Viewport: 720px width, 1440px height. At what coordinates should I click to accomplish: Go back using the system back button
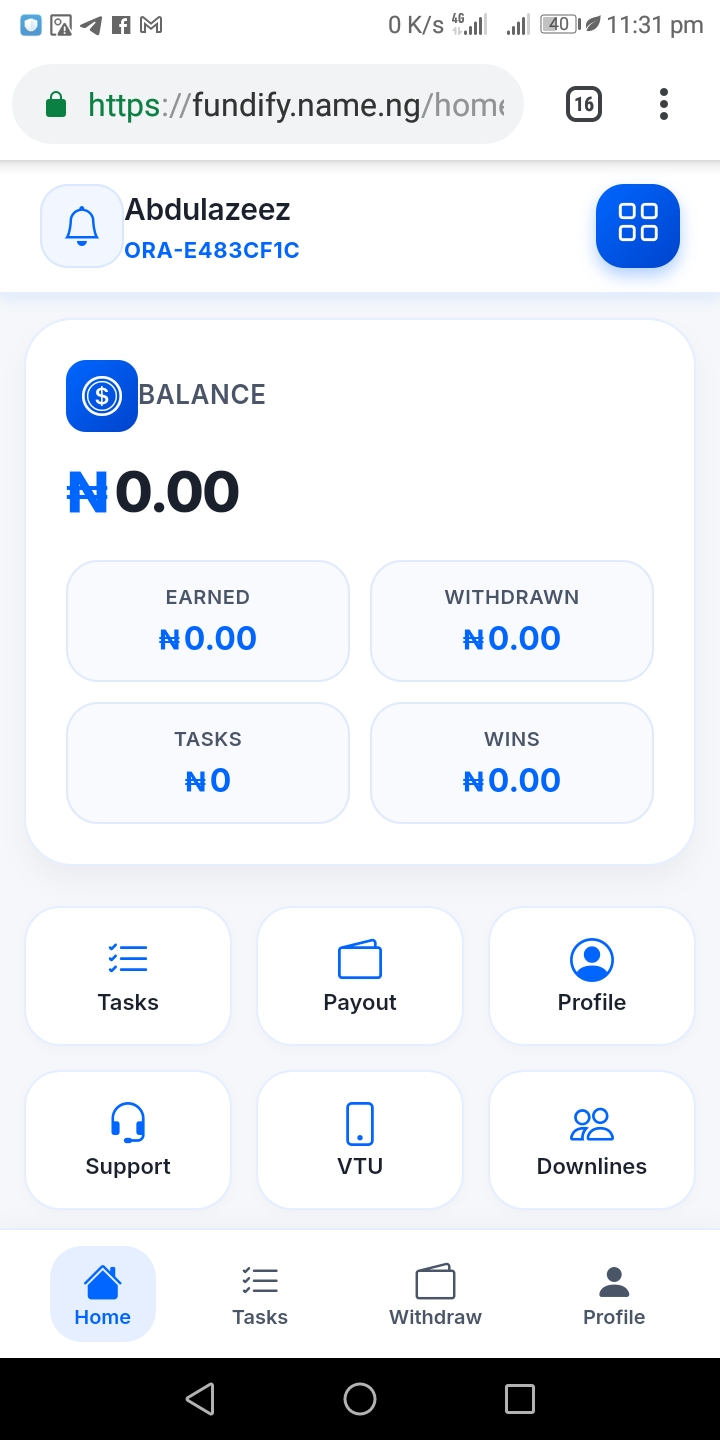[200, 1399]
